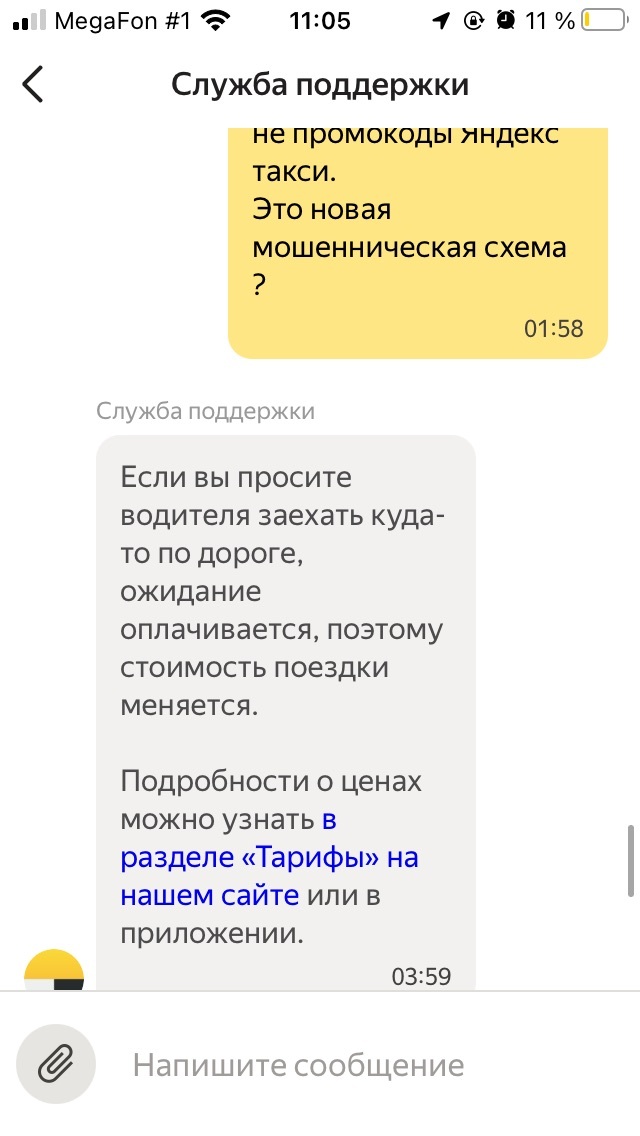Screen dimensions: 640x1136
Task: Open the paperclip attachment button
Action: pos(56,1065)
